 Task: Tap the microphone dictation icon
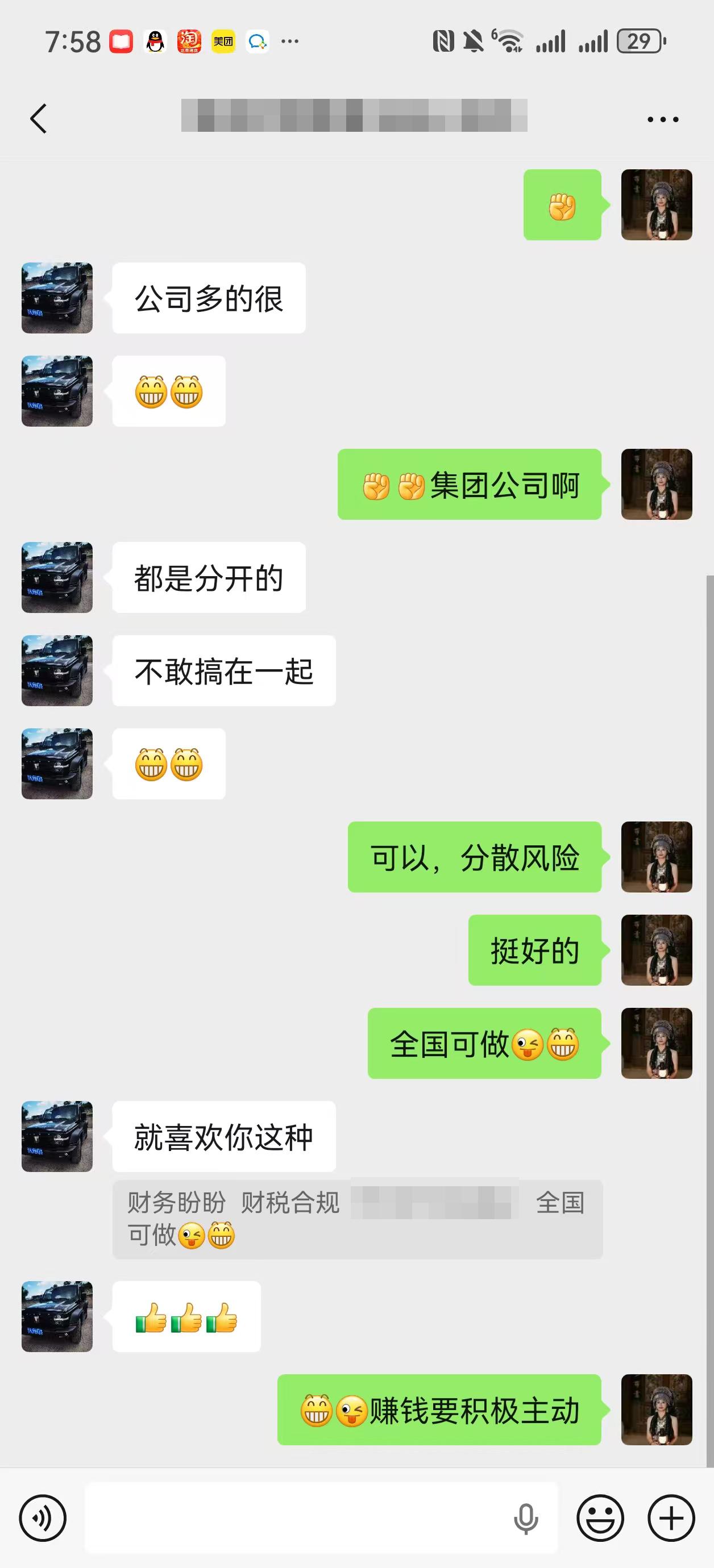point(526,1519)
